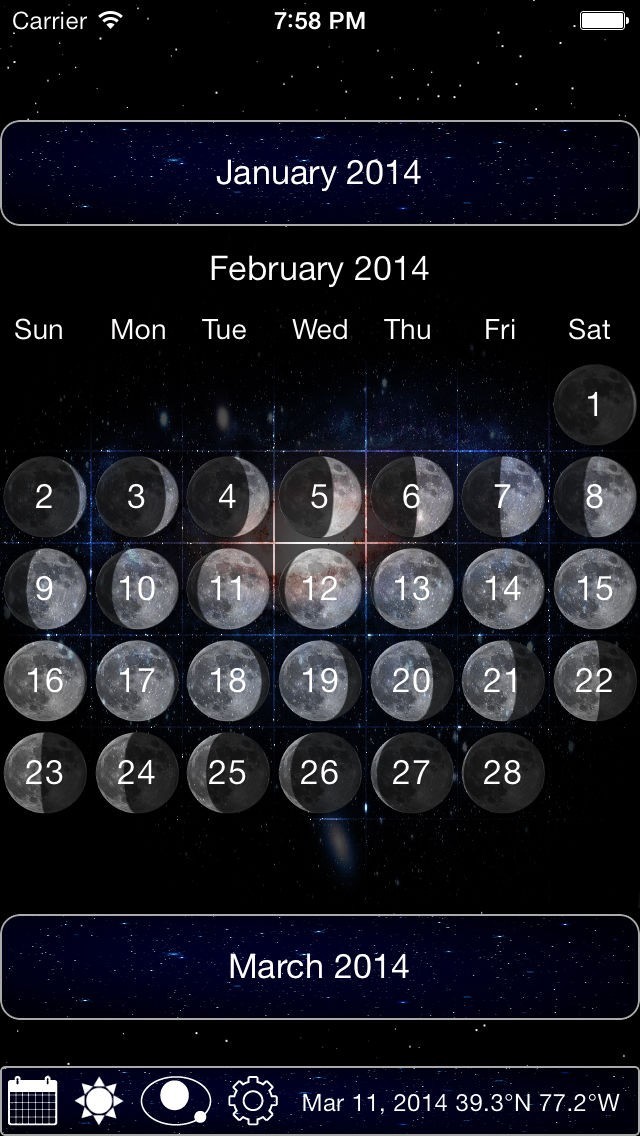Go to January 2014
The width and height of the screenshot is (640, 1136).
click(320, 173)
